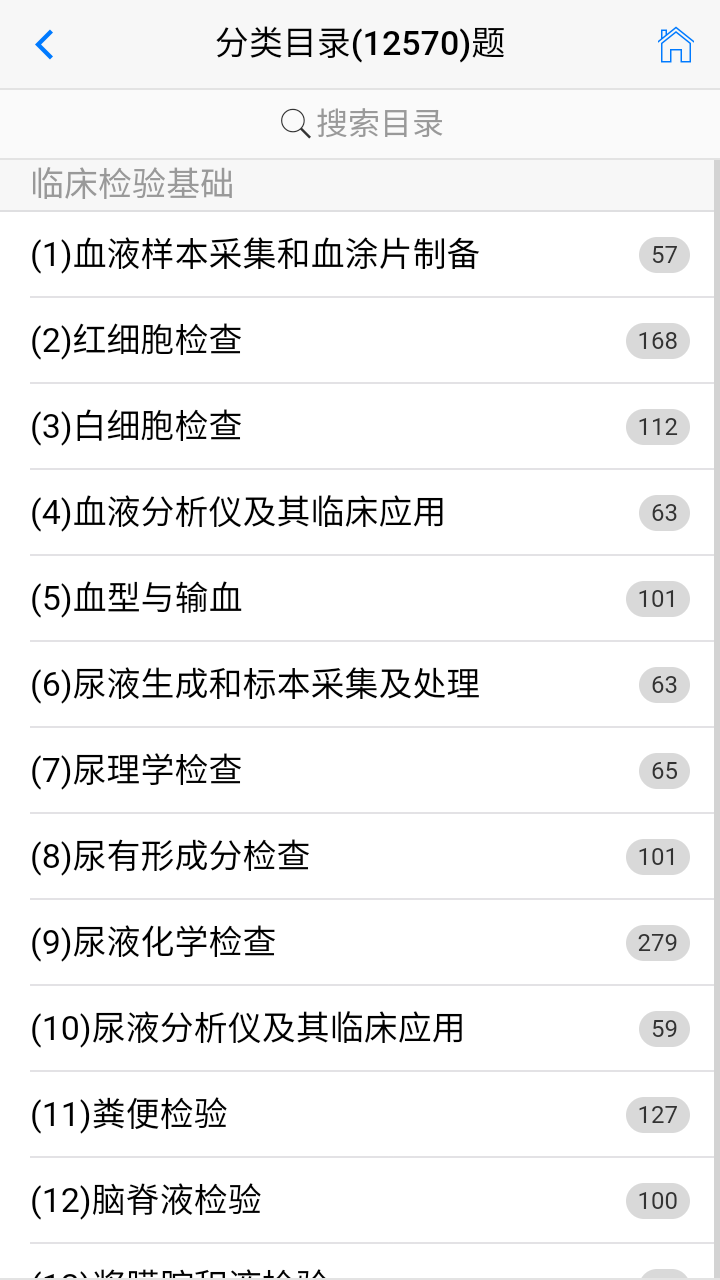Tap the 127 badge beside 粪便检验
This screenshot has width=720, height=1280.
(657, 1115)
